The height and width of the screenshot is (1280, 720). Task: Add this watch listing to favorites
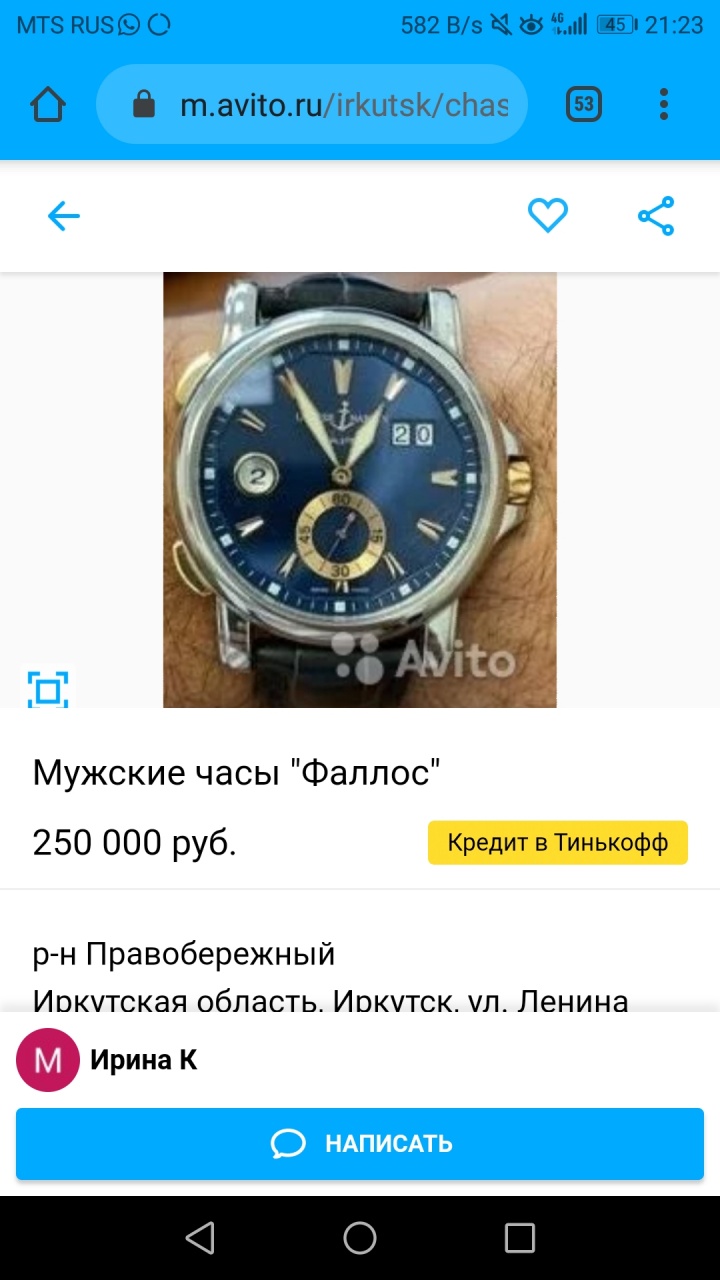point(548,216)
